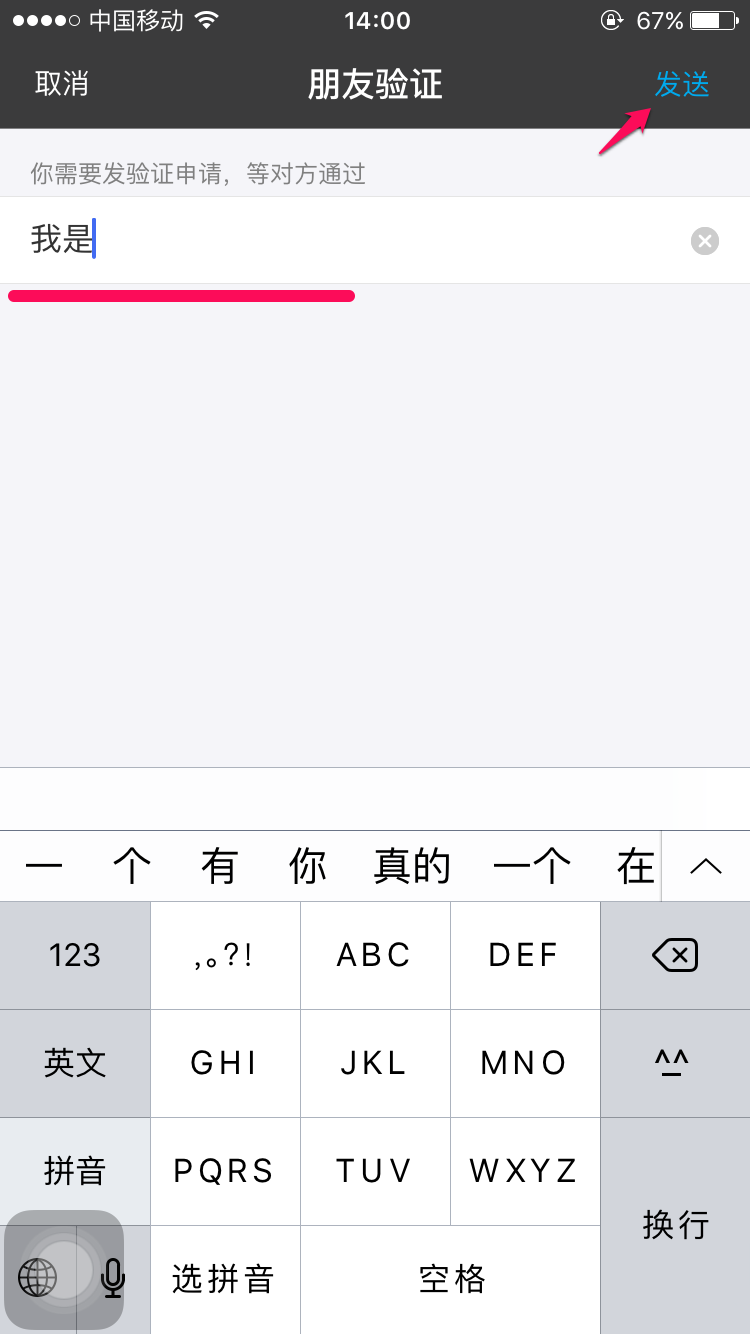Send the friend verification with 发送
This screenshot has width=750, height=1334.
(682, 84)
